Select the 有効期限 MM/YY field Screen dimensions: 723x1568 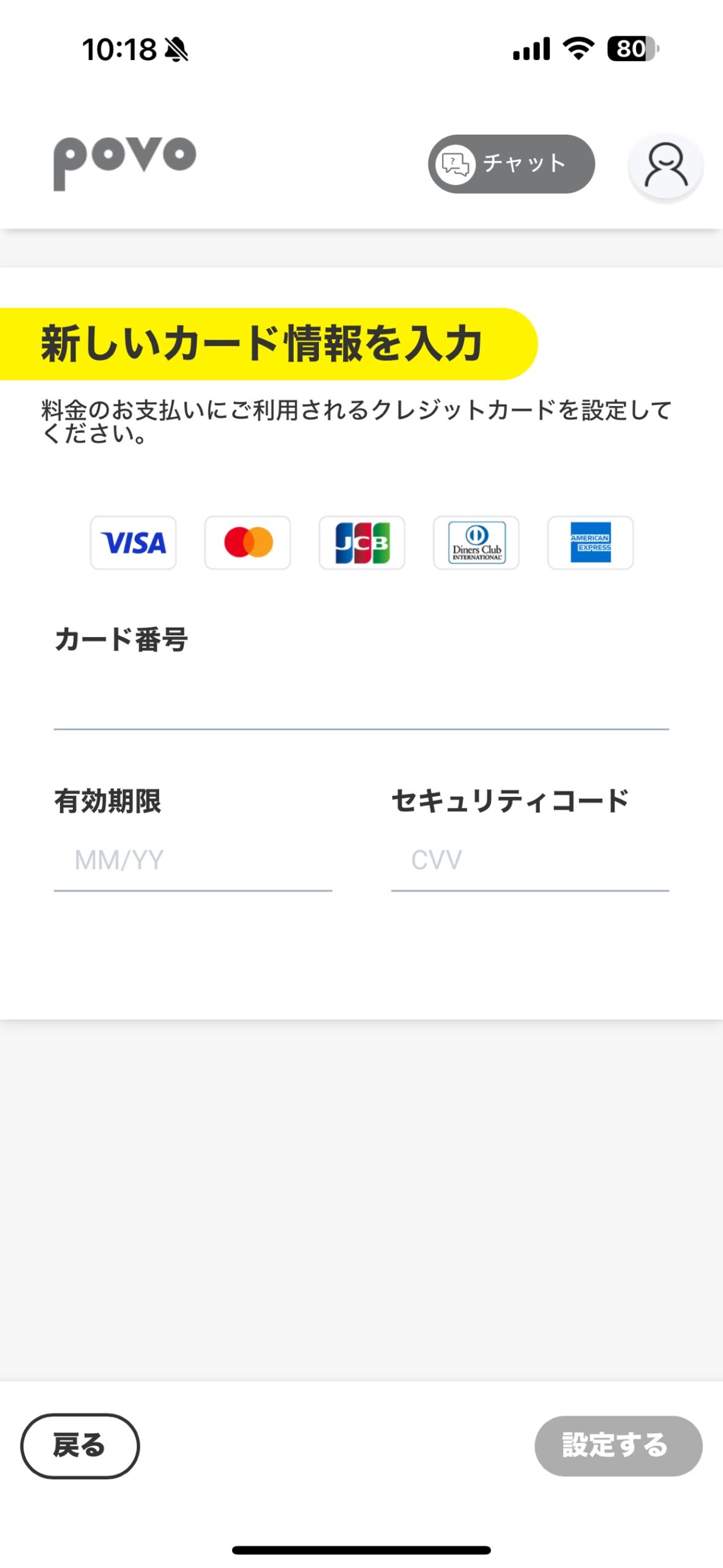point(192,861)
